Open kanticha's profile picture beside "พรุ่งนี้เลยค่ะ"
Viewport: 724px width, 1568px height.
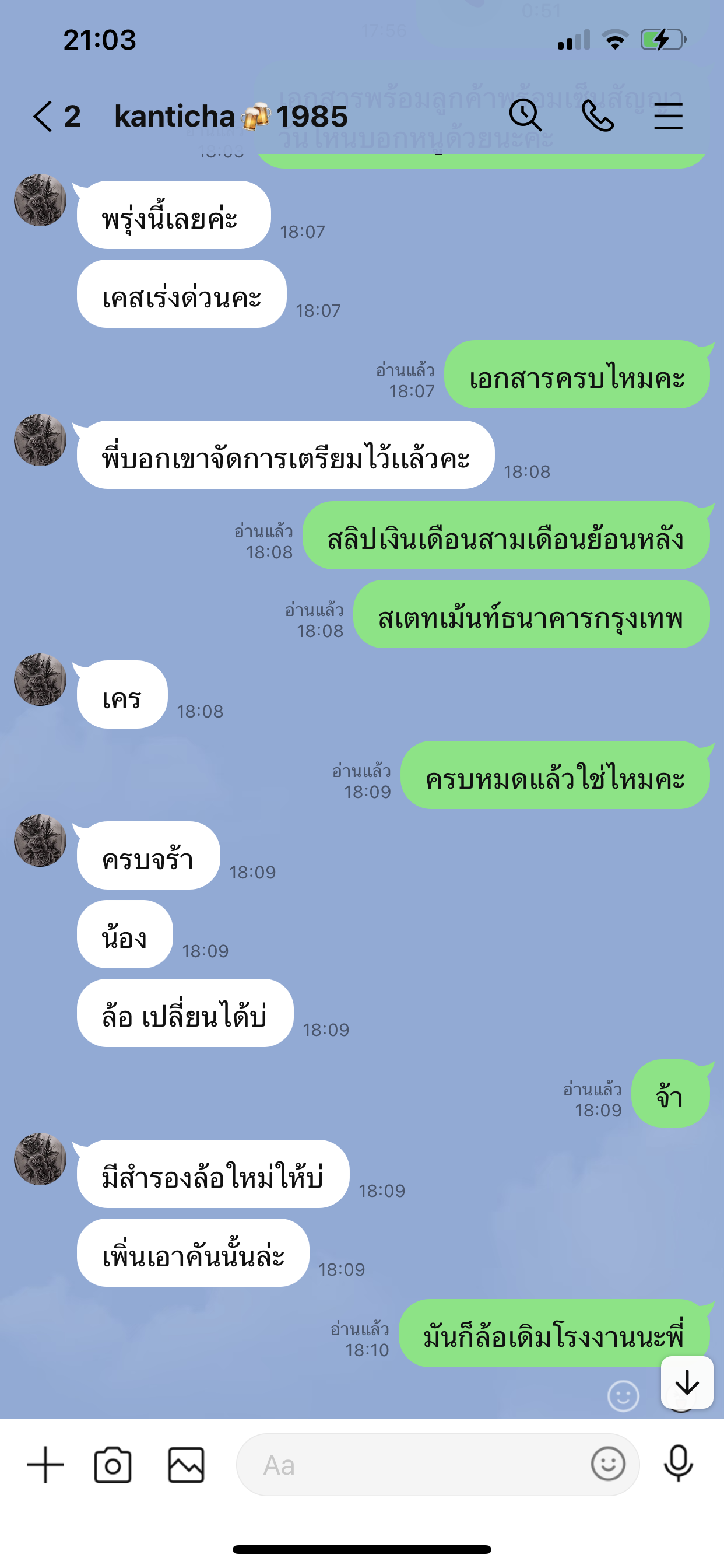pos(40,200)
